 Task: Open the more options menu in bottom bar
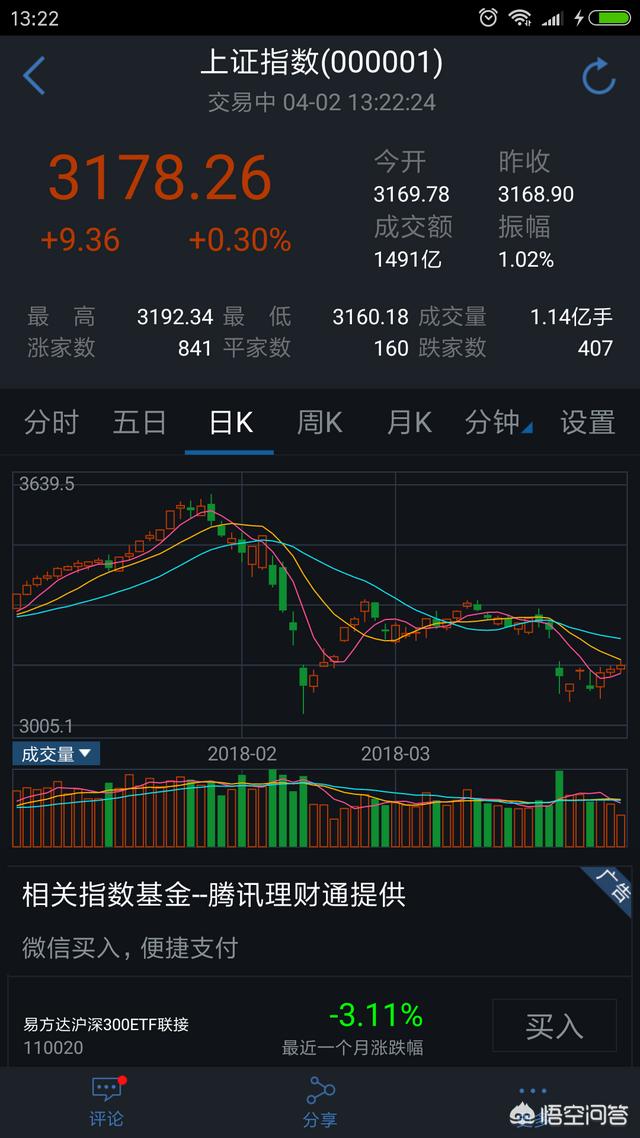(x=533, y=1092)
